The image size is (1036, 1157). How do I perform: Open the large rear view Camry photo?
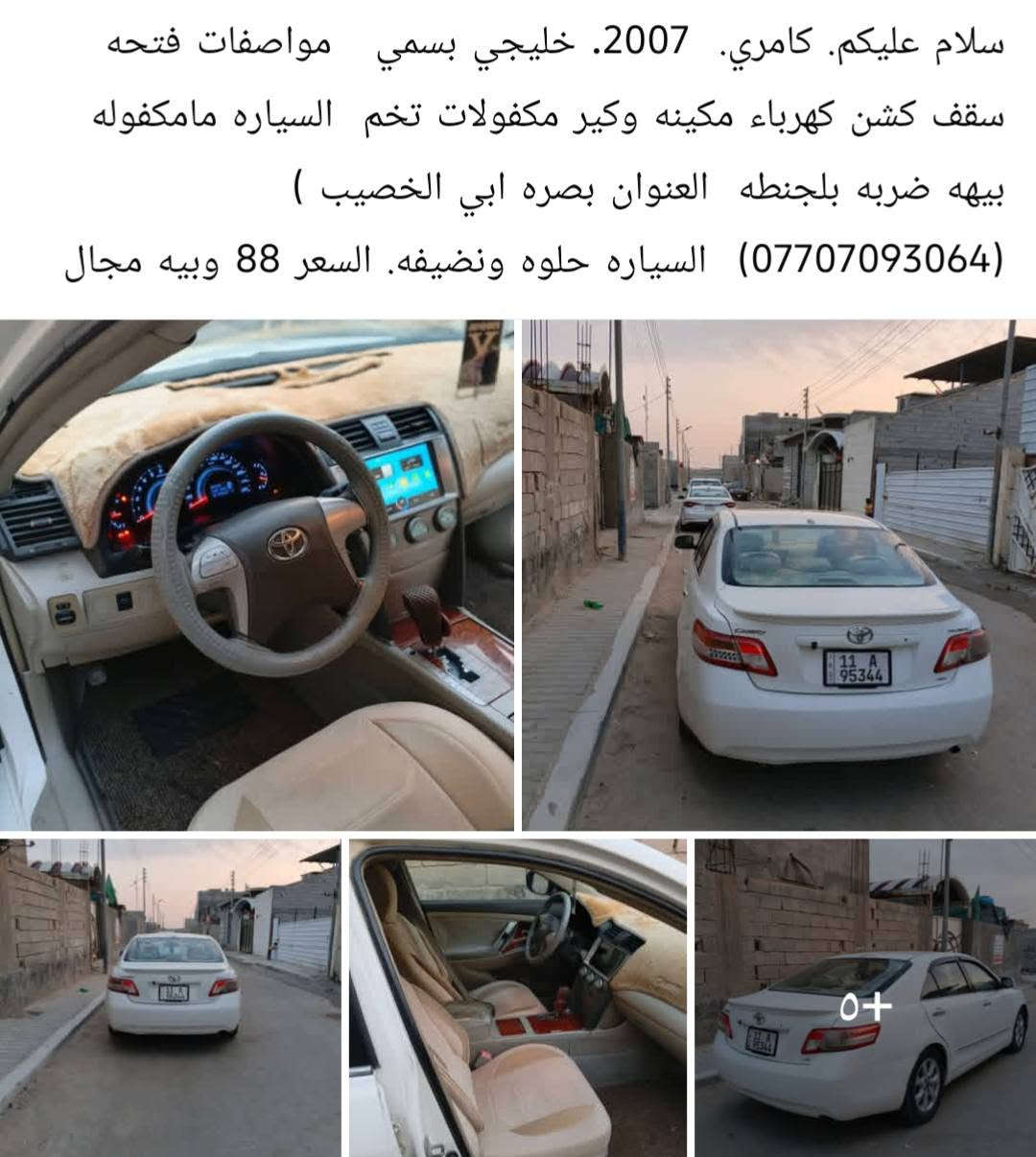[779, 575]
